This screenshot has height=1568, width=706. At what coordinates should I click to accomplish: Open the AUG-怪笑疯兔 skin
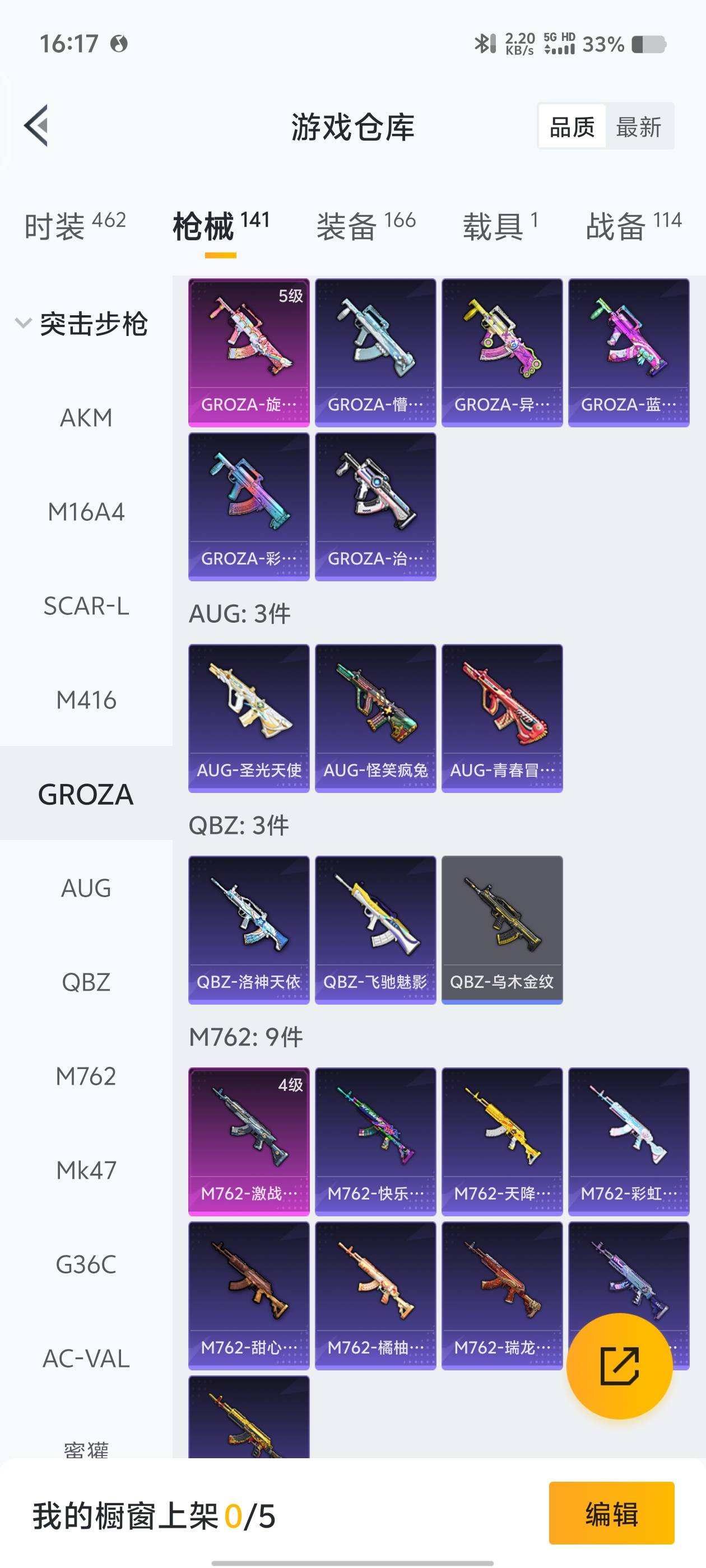pyautogui.click(x=375, y=718)
